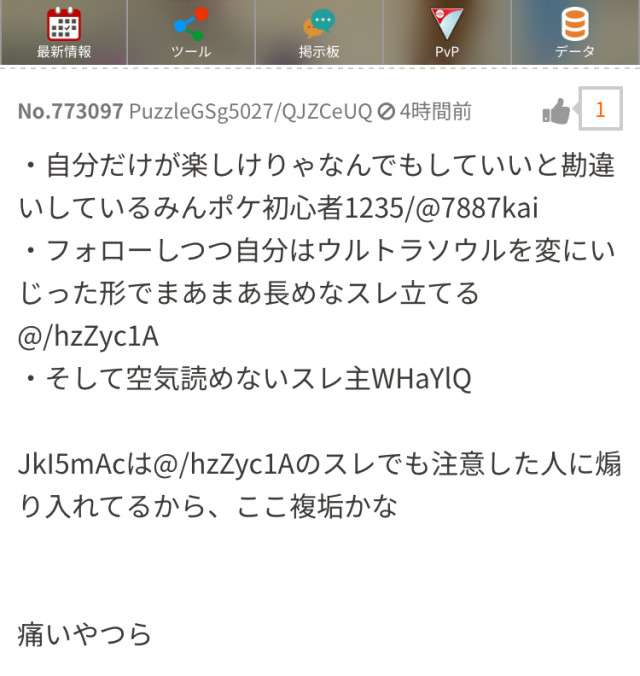This screenshot has height=676, width=640.
Task: Like post No.773097 with thumbs-up
Action: coord(556,111)
